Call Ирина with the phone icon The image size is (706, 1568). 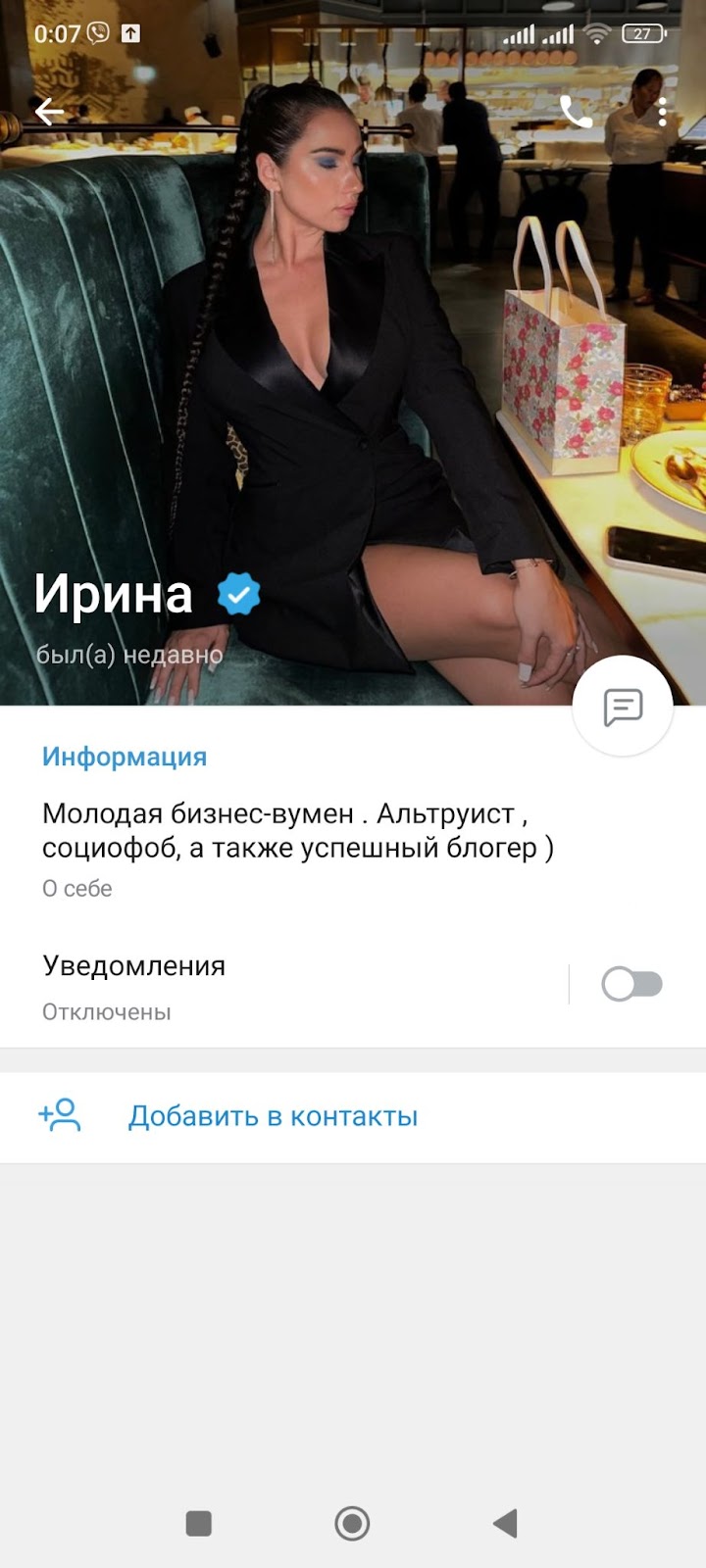click(x=576, y=112)
